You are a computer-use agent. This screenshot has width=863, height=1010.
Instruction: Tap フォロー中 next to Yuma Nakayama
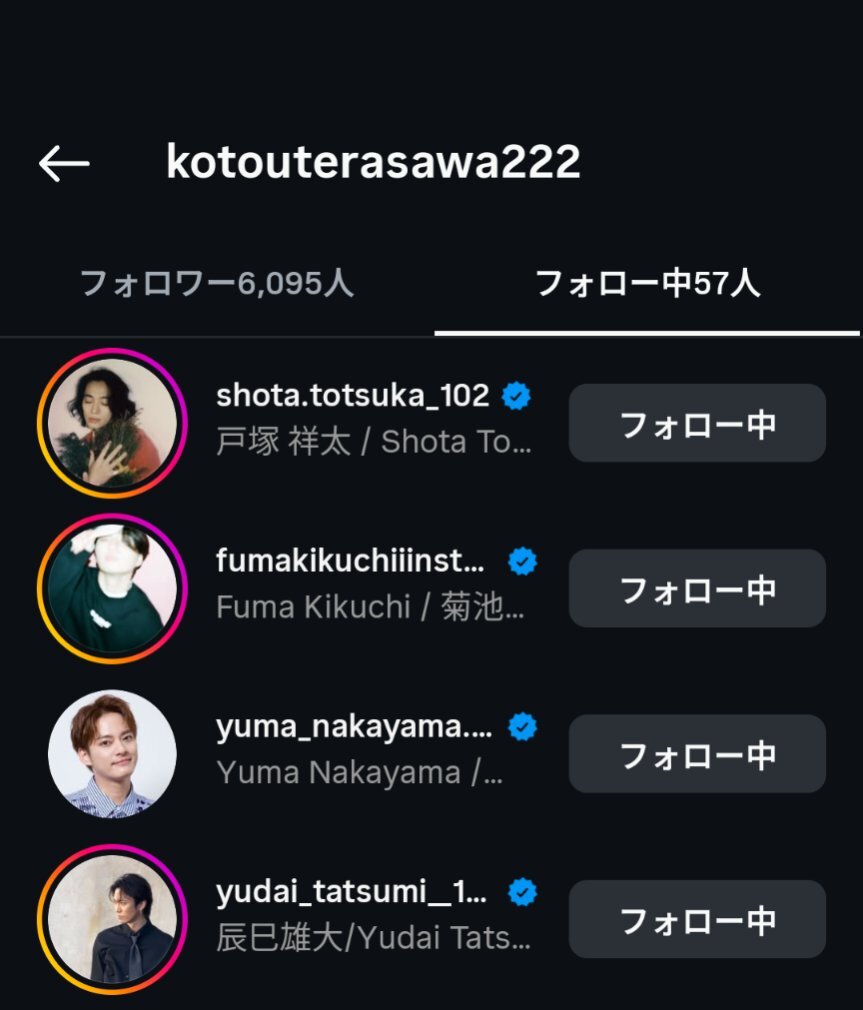point(697,754)
